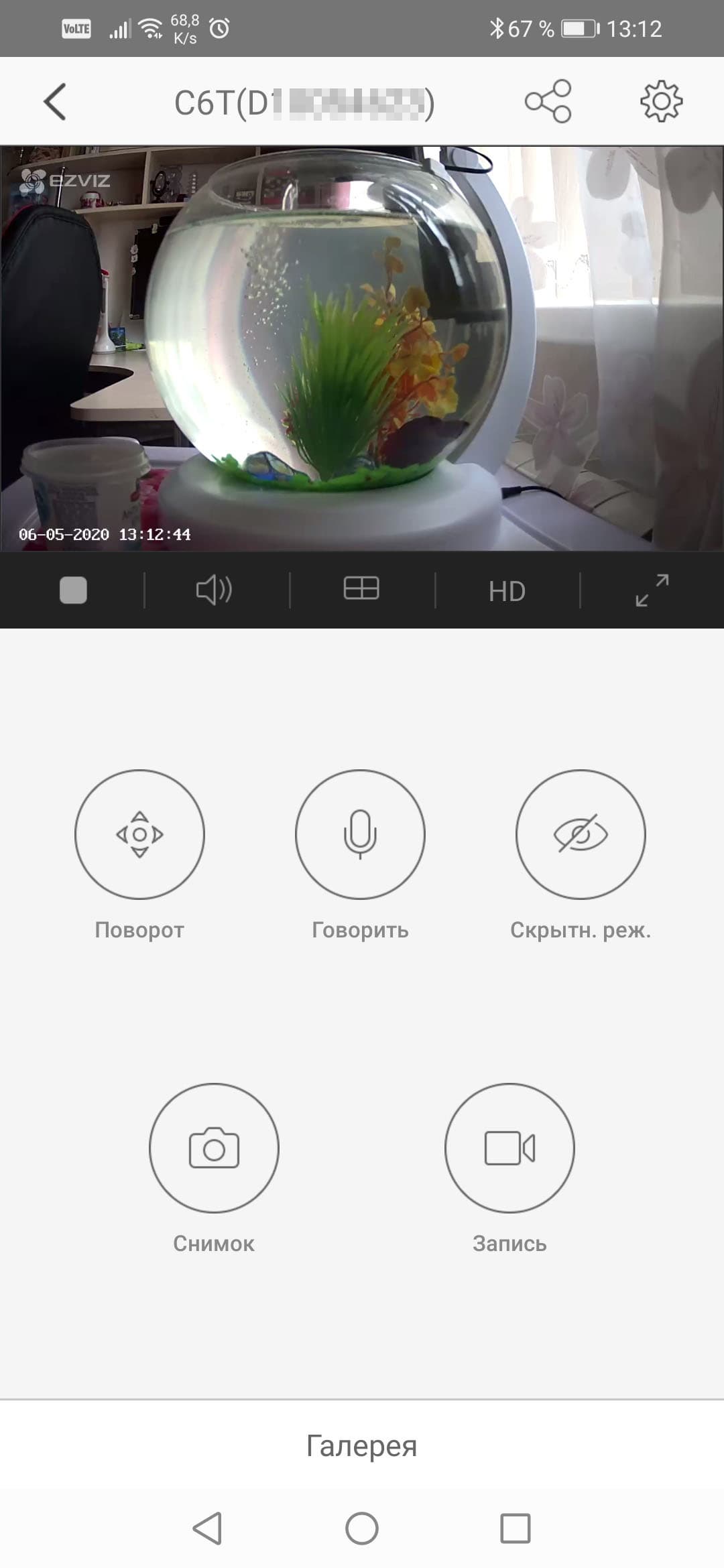The image size is (724, 1568).
Task: Open the Галерея gallery
Action: point(361,1445)
